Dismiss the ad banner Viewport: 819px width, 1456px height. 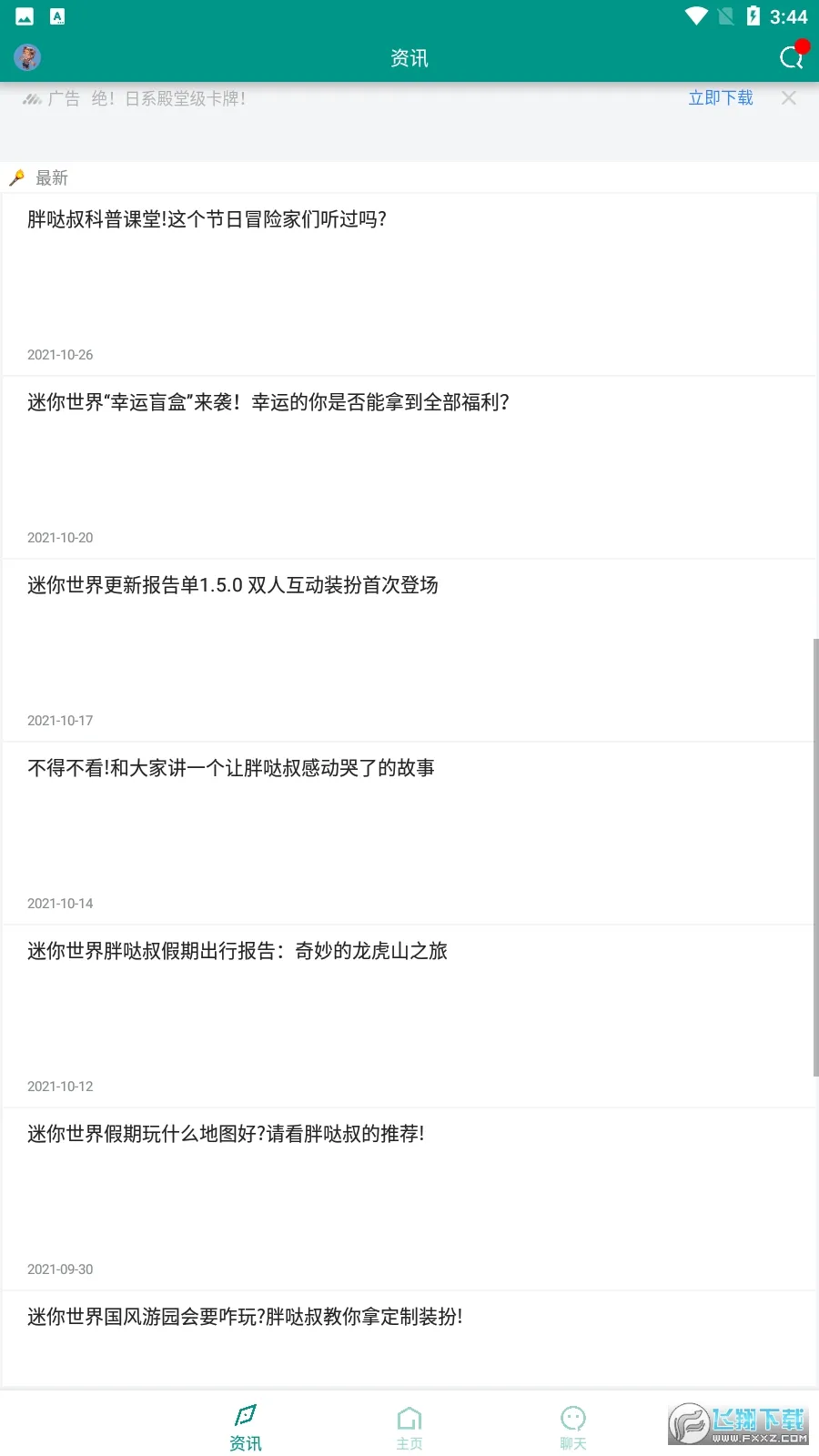pyautogui.click(x=789, y=98)
